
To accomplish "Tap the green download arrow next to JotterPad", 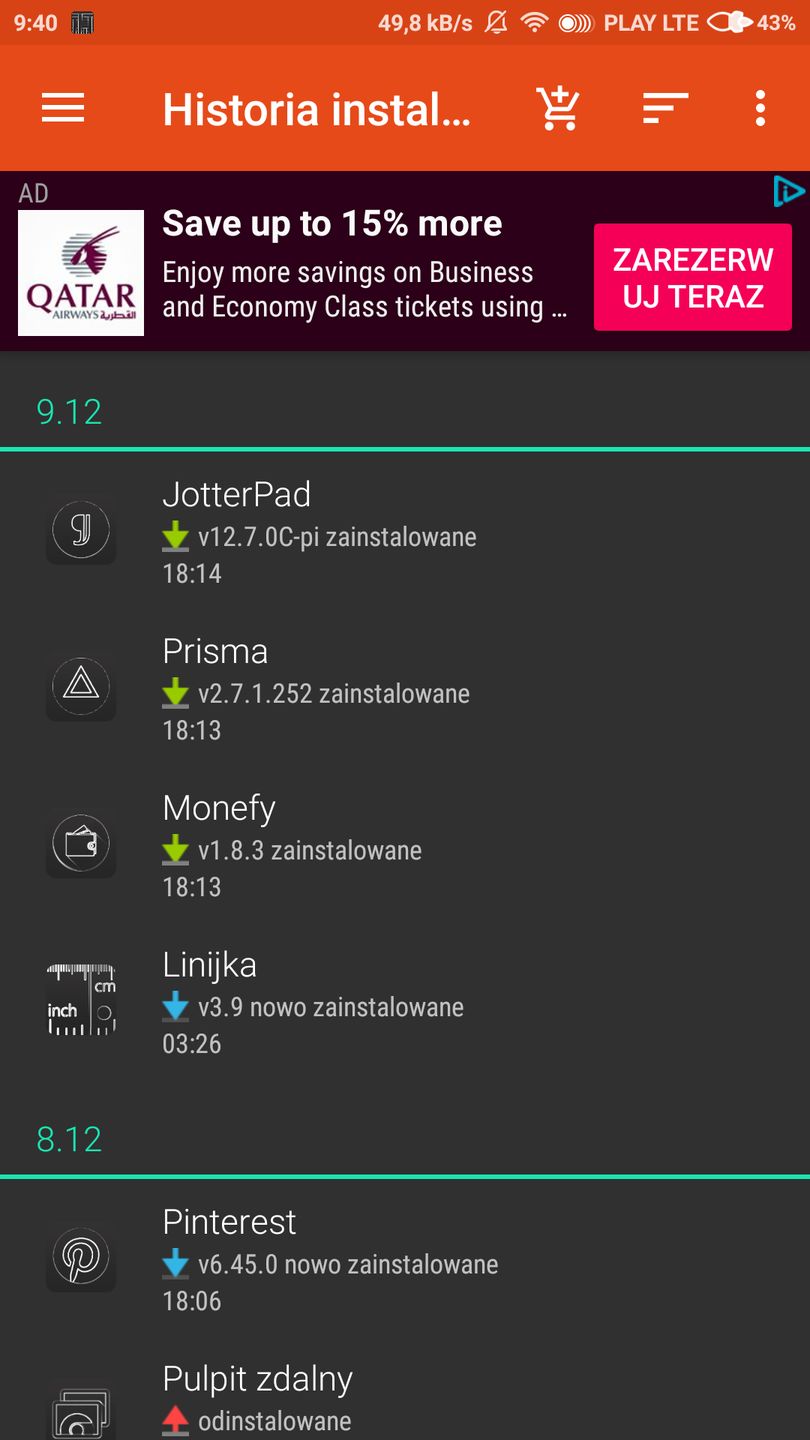I will [176, 536].
